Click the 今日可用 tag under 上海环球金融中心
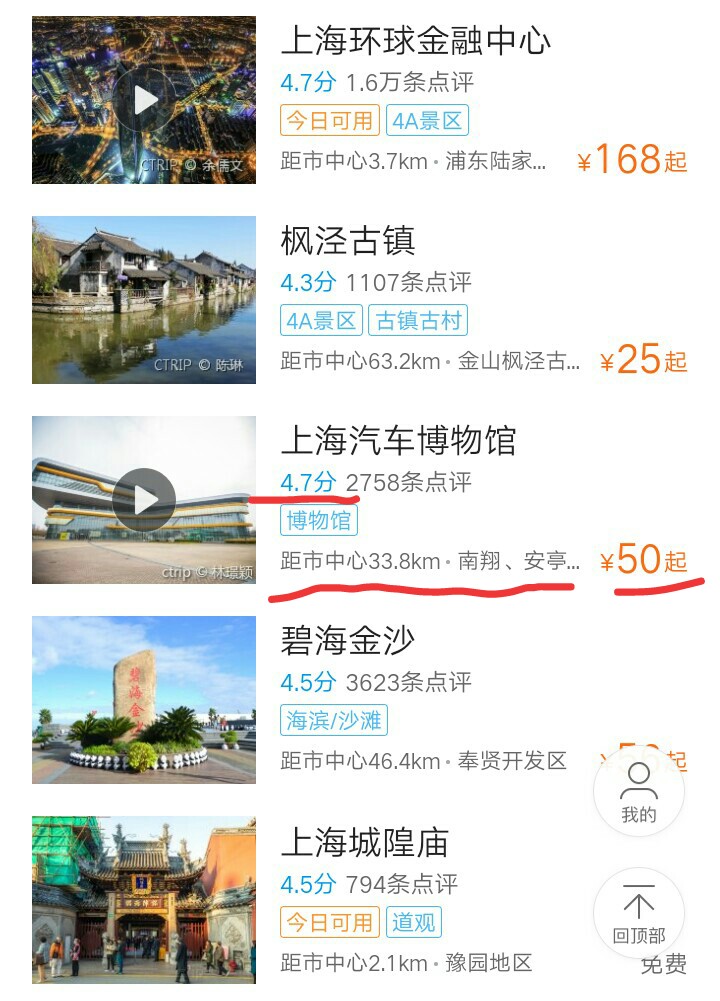 tap(329, 122)
